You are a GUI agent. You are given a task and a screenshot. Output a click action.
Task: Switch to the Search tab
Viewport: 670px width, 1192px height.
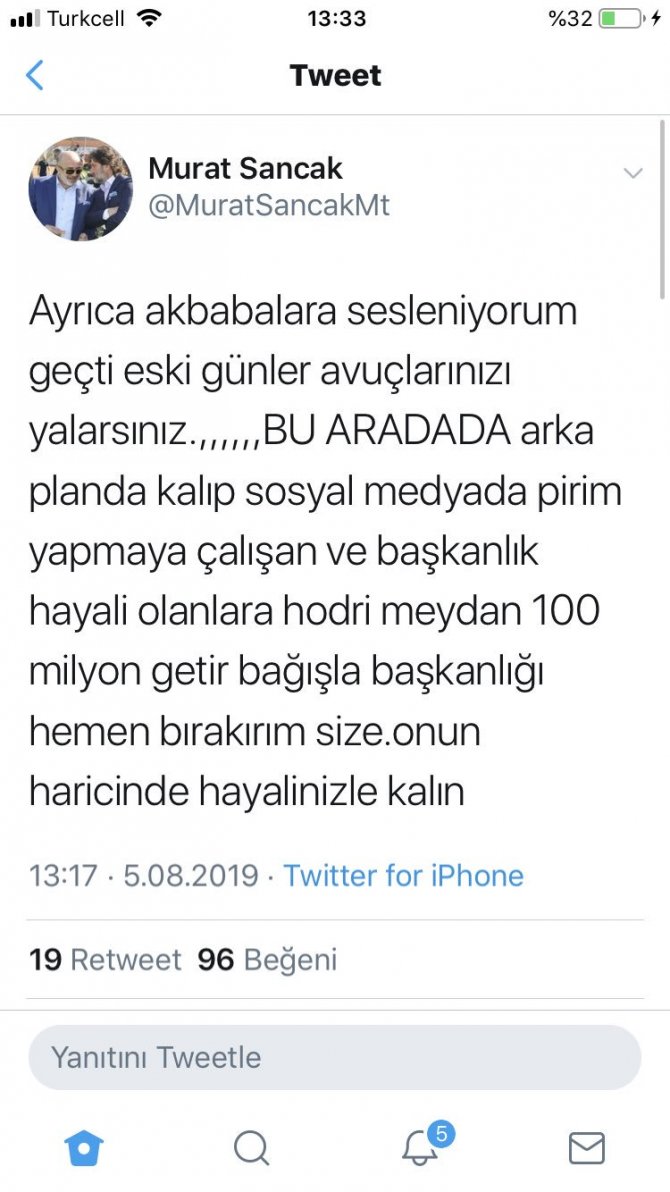251,1147
